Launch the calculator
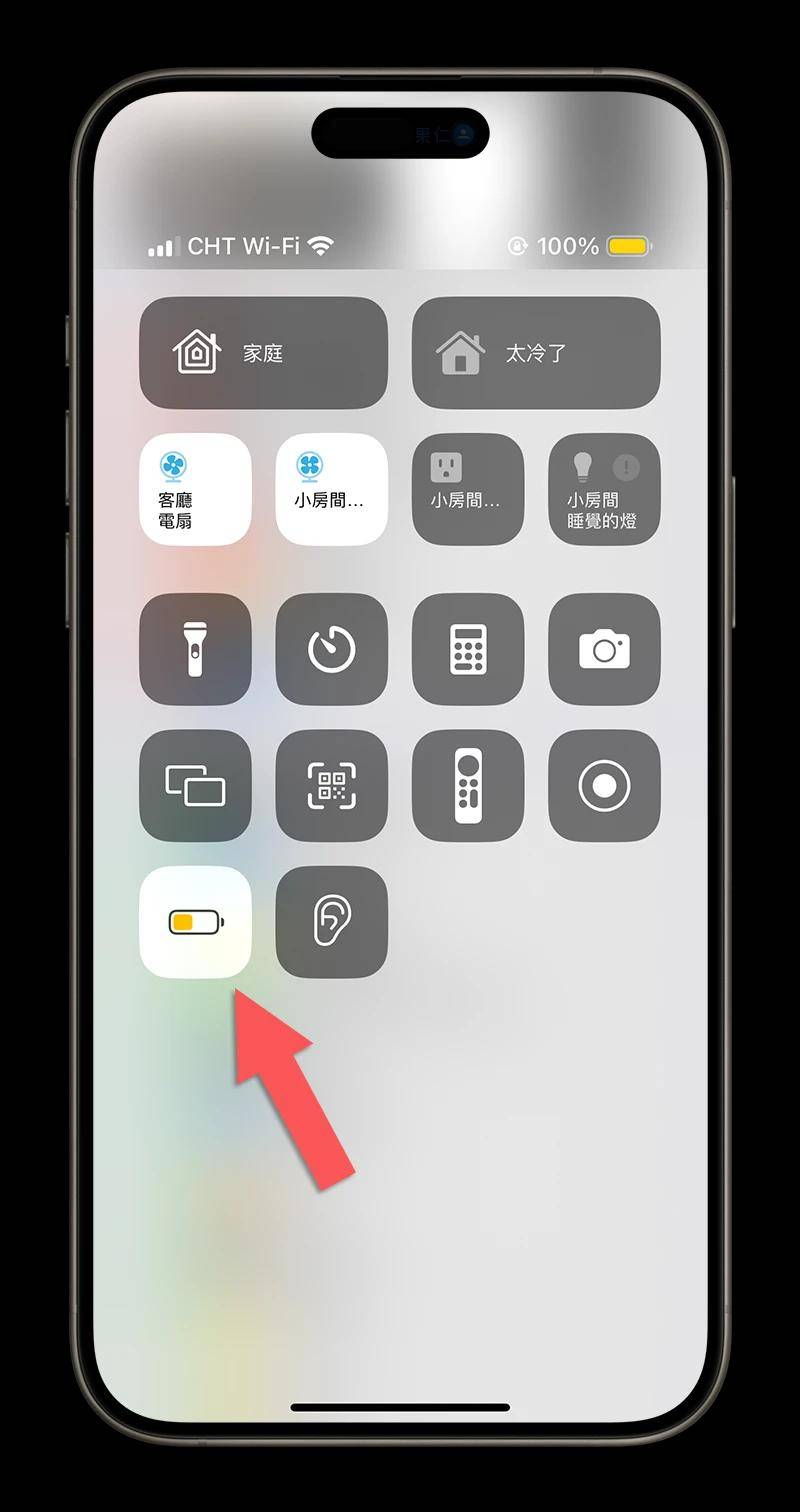The width and height of the screenshot is (800, 1512). pos(468,649)
